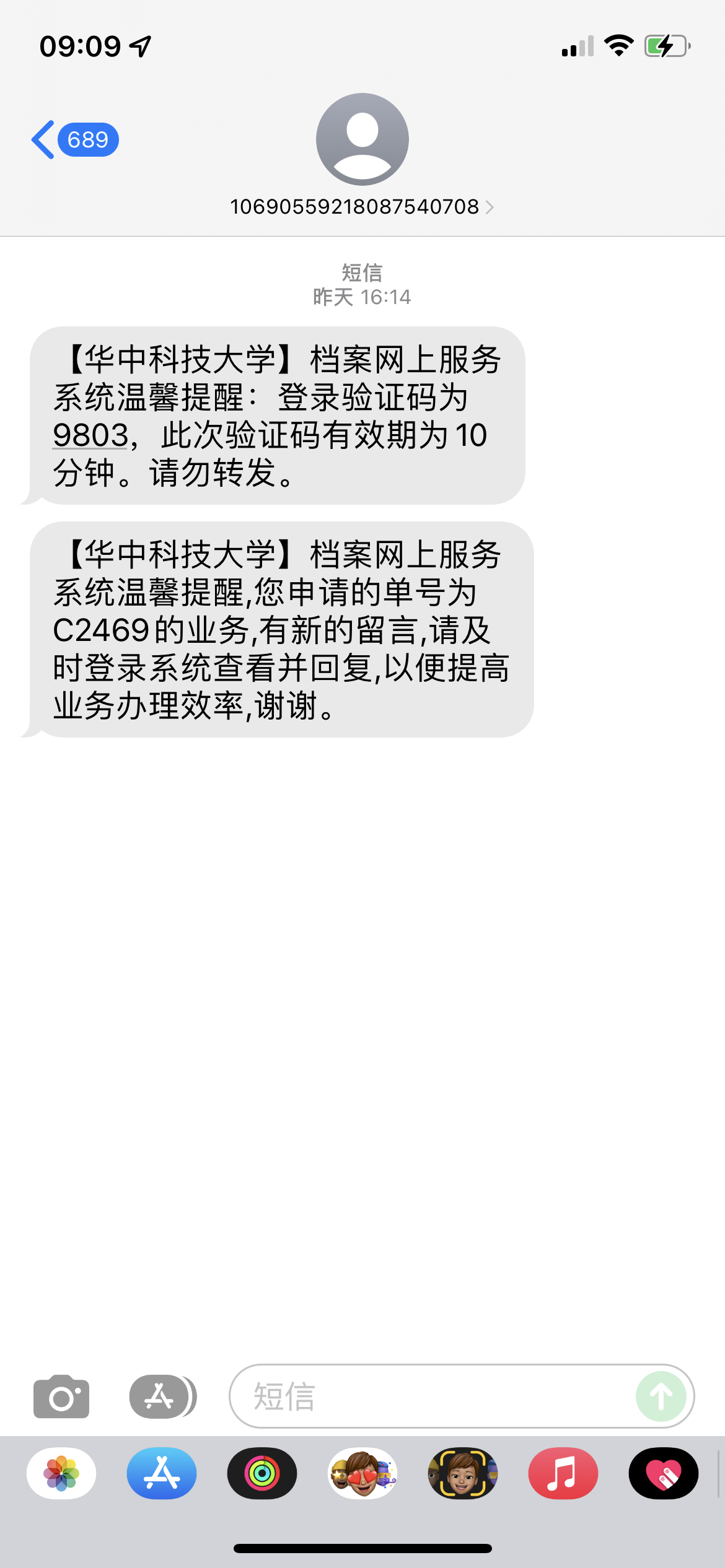Screen dimensions: 725x1568
Task: Open contact details for 1069055921808754​0708
Action: click(x=362, y=207)
